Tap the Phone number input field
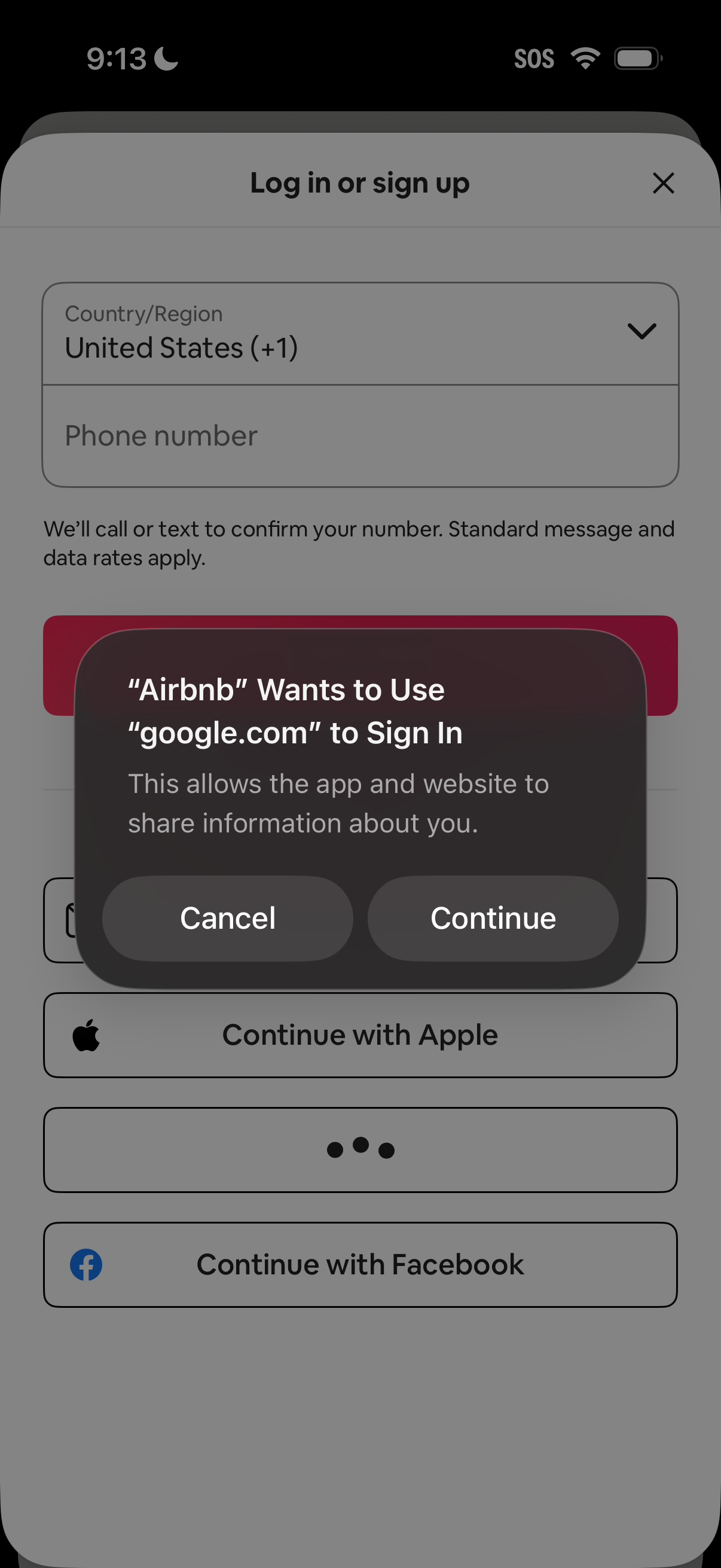 (x=360, y=435)
